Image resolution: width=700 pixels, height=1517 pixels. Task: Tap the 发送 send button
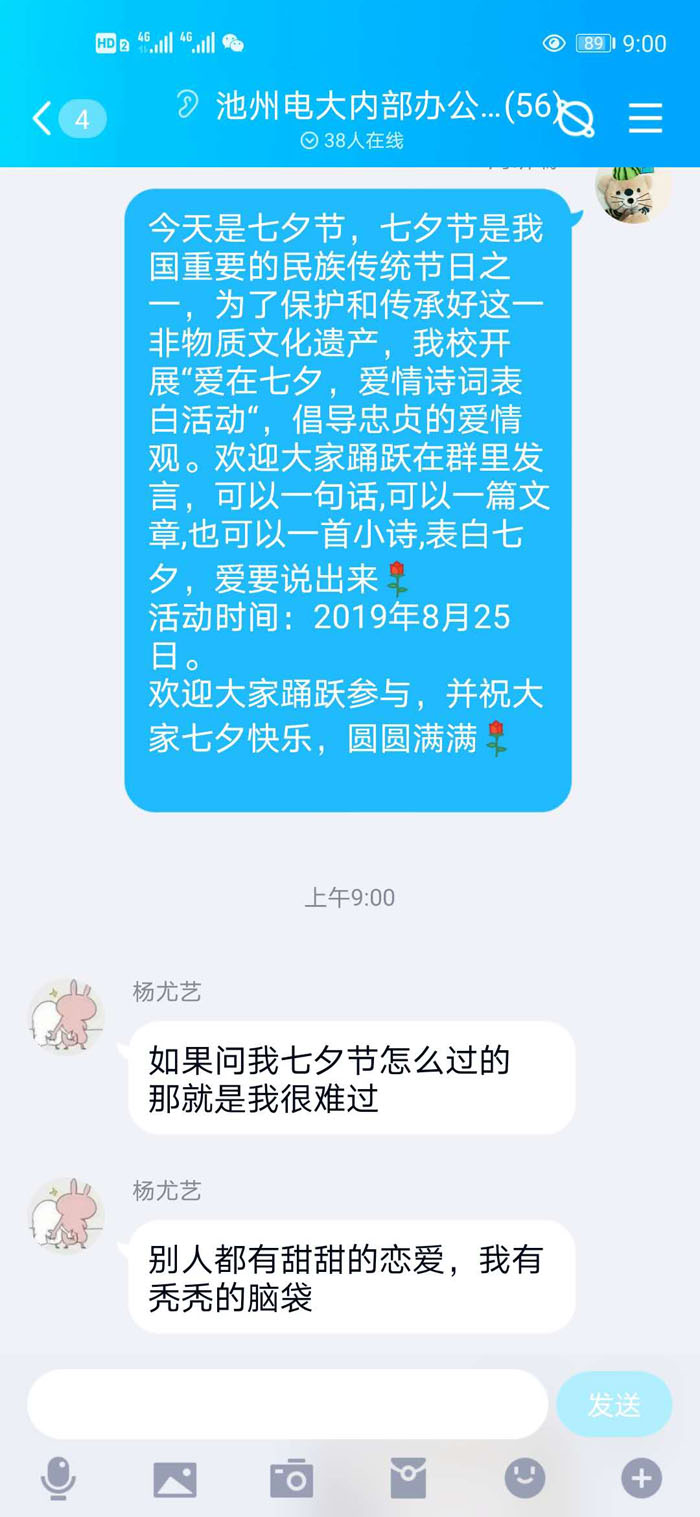(613, 1404)
